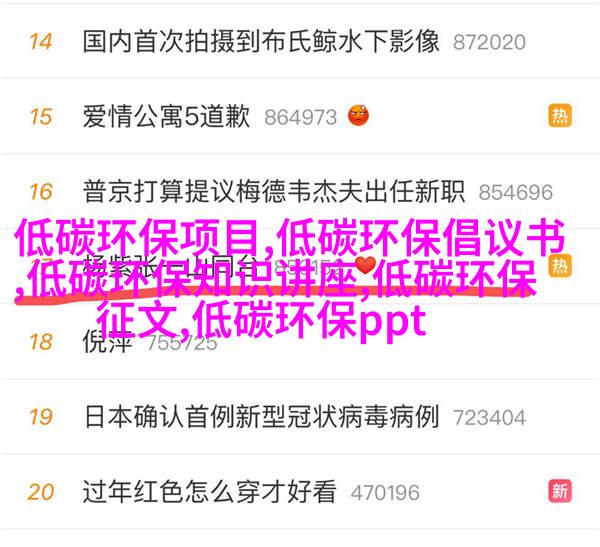The height and width of the screenshot is (547, 600).
Task: Open the 日本确认首例新型冠状病毒病例 topic
Action: (x=261, y=416)
